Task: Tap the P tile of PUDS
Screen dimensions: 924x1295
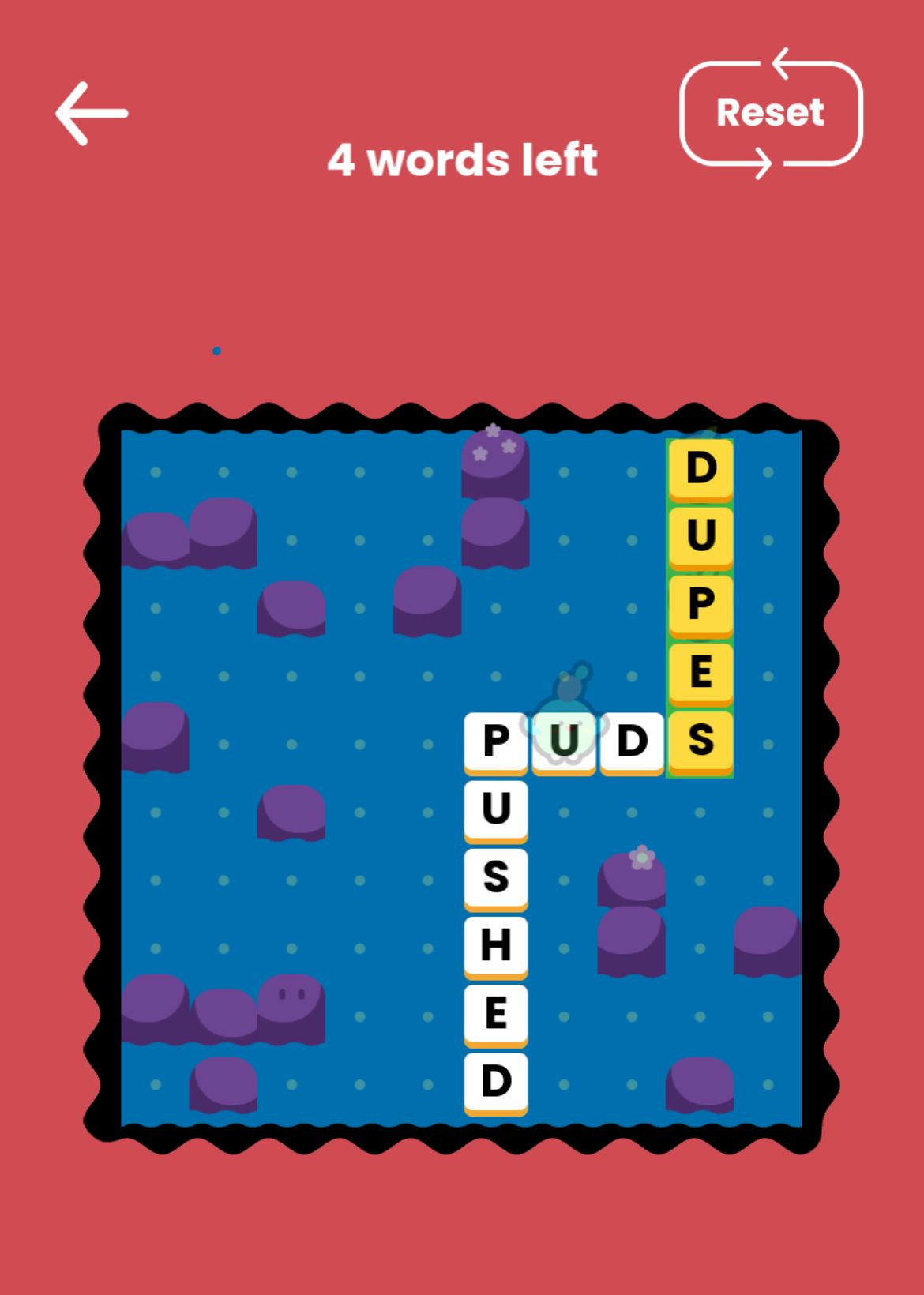Action: [x=495, y=741]
